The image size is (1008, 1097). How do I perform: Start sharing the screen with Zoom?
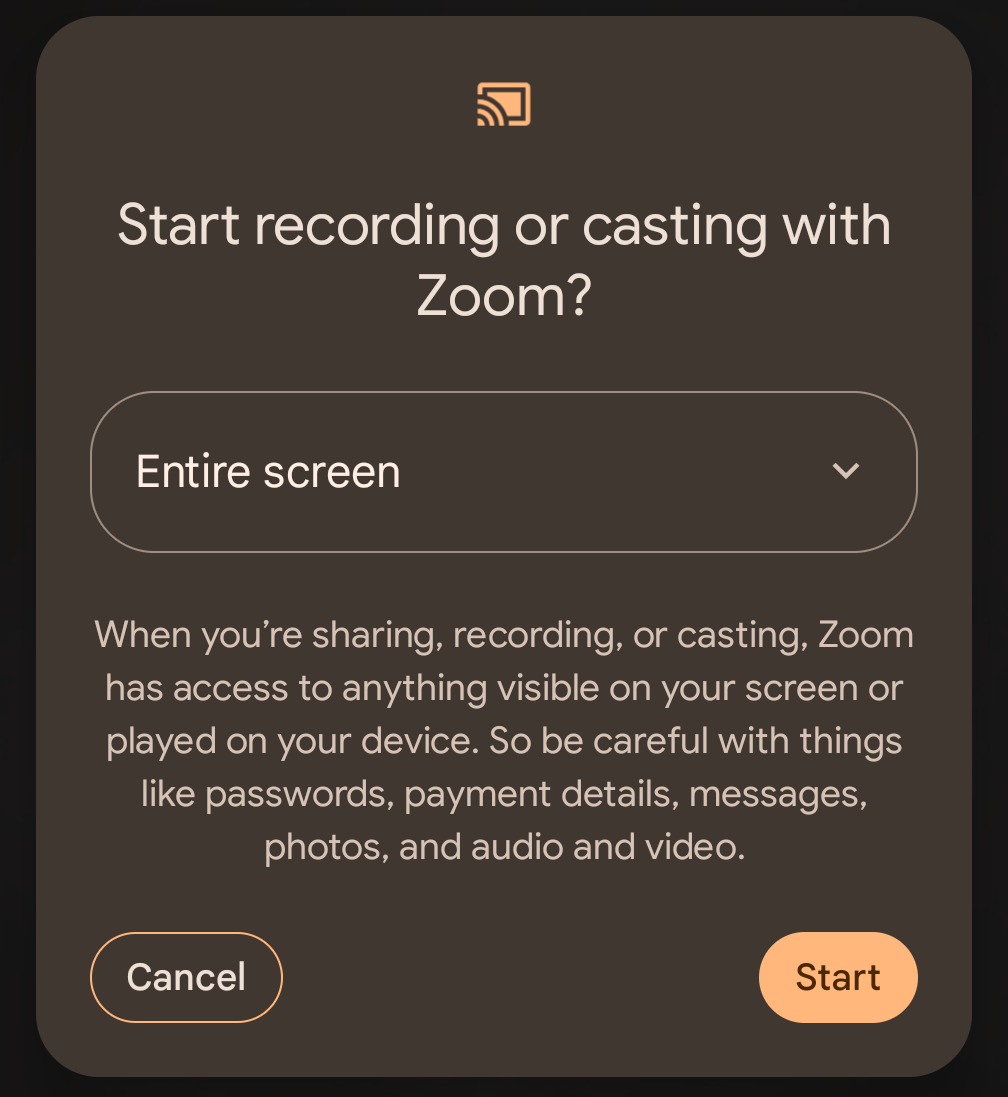(x=837, y=977)
